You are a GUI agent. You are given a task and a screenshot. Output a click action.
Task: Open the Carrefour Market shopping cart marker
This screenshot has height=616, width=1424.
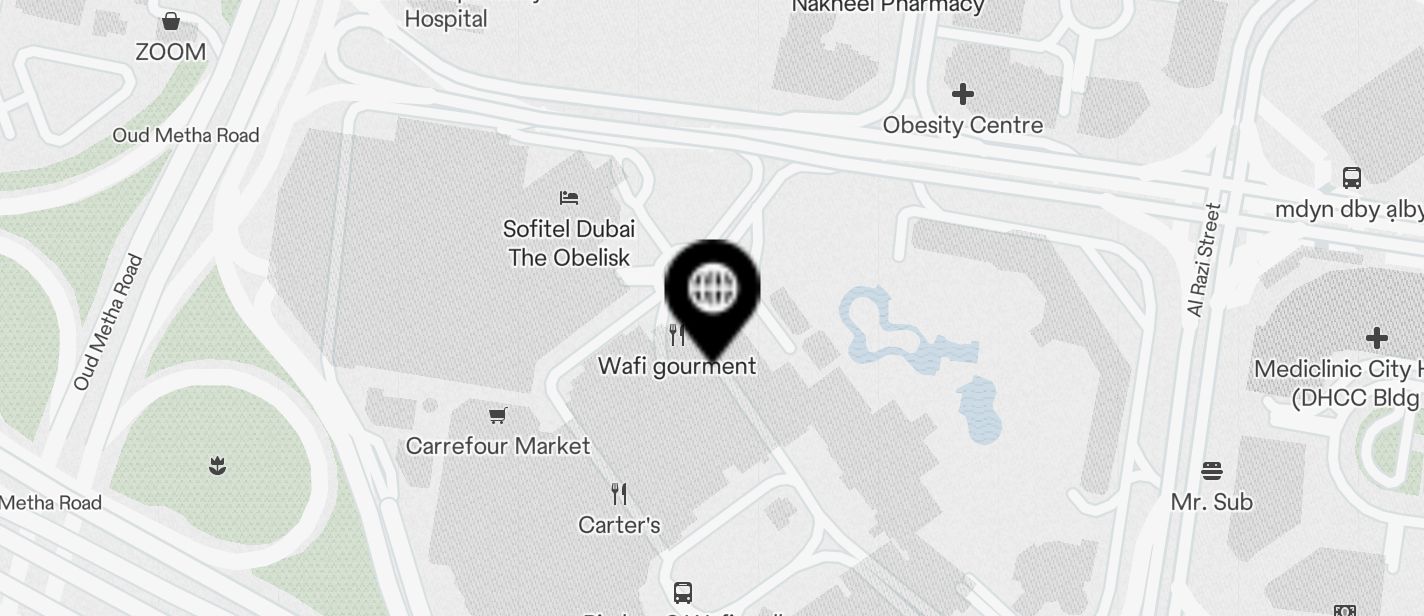pos(497,415)
